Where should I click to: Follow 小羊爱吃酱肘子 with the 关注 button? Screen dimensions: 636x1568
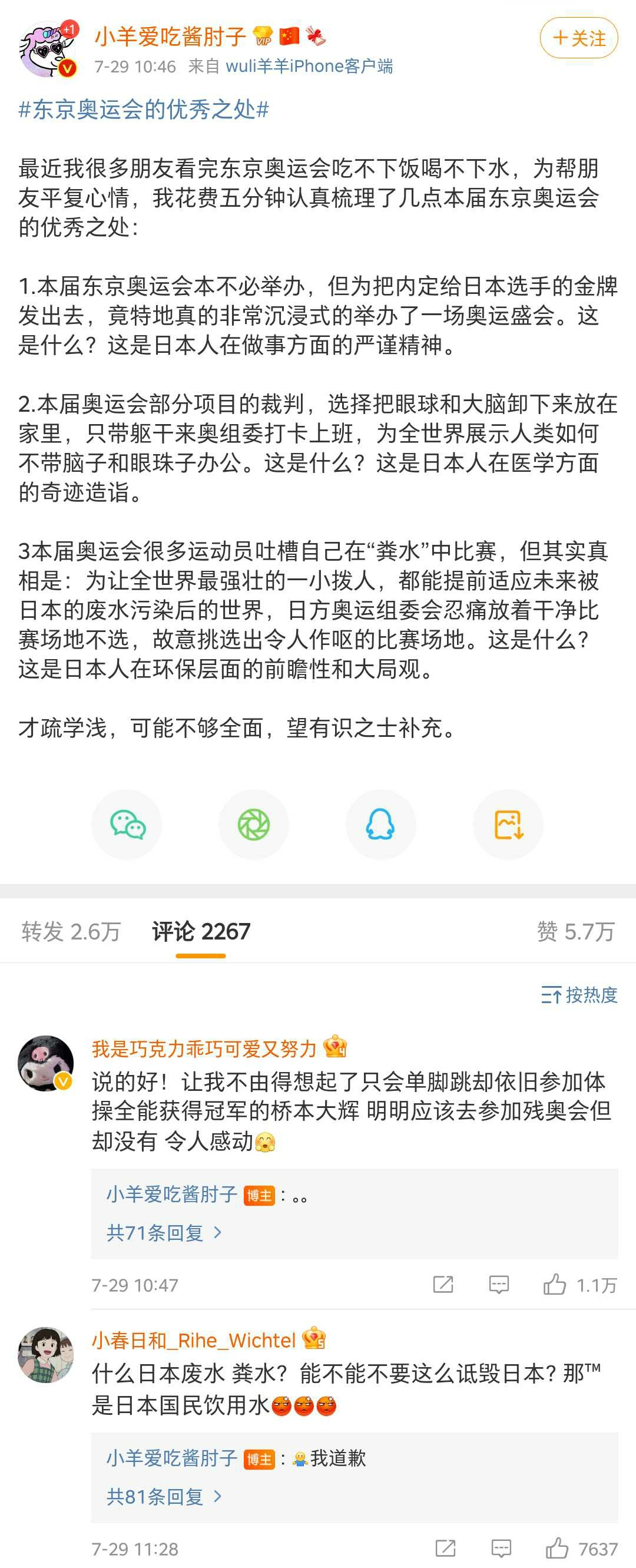coord(579,38)
